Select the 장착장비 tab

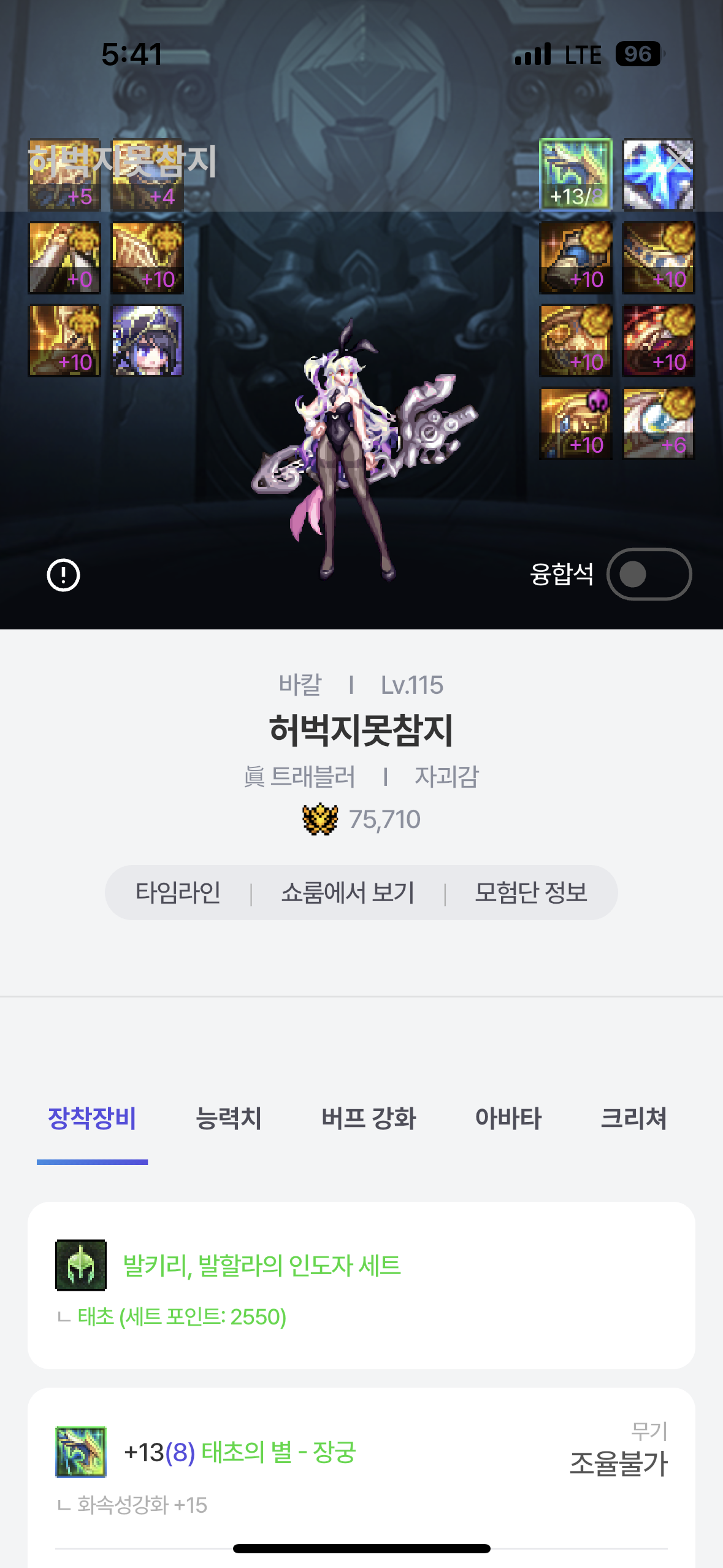[x=92, y=1118]
